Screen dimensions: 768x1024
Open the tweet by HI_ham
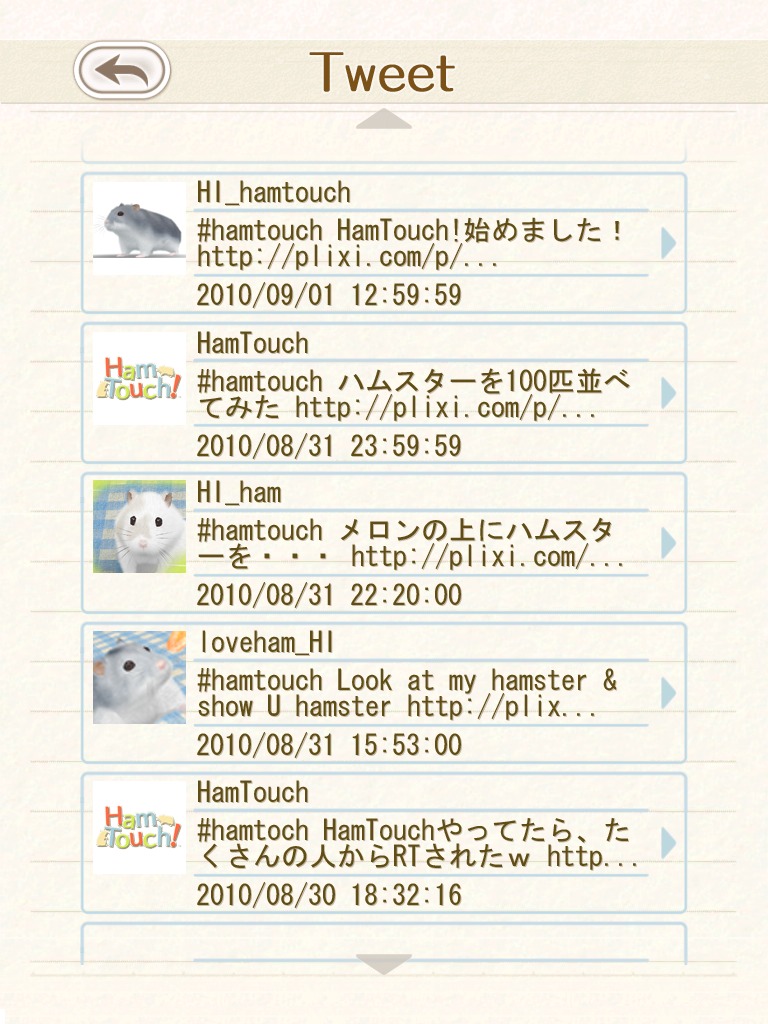384,543
